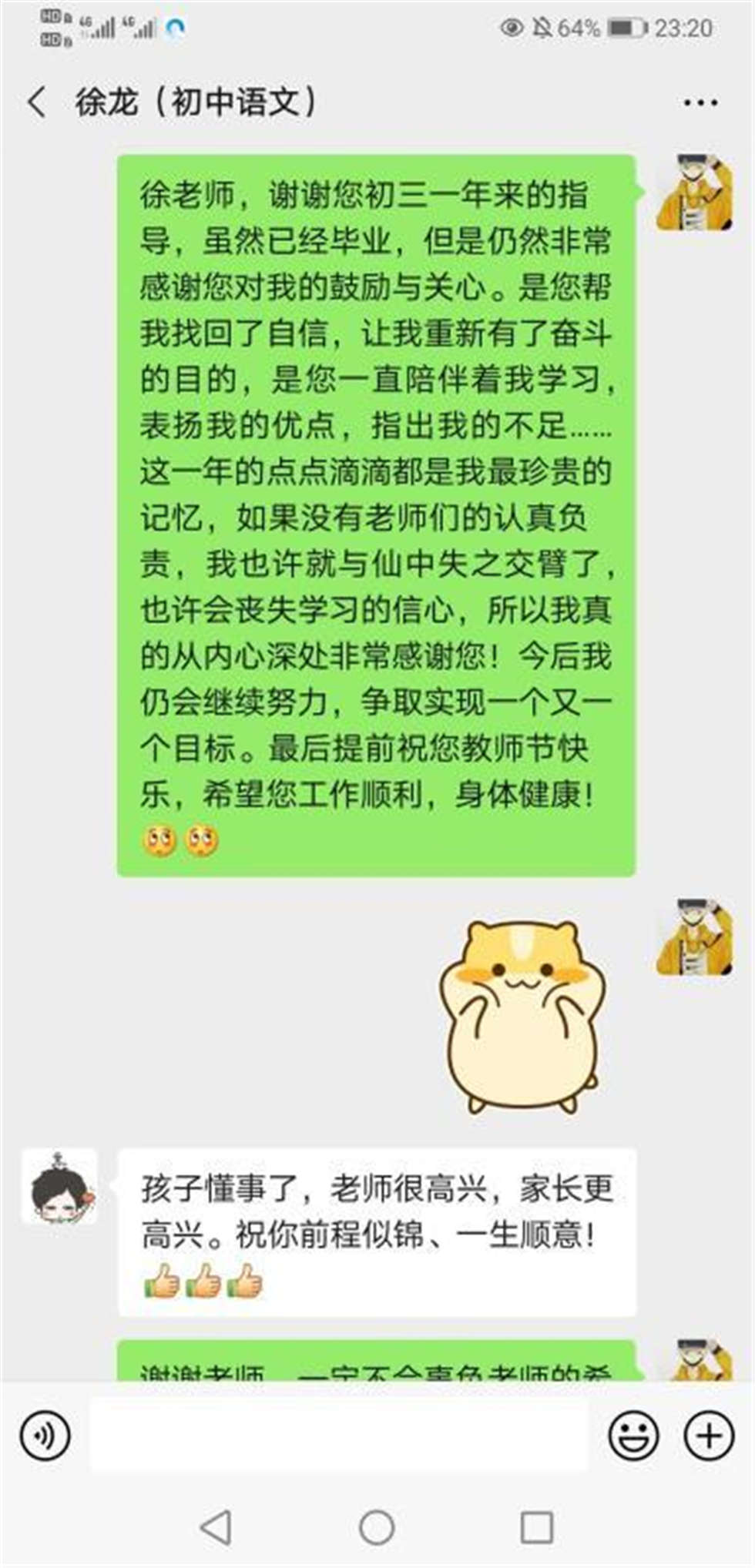Open the recent apps overview
This screenshot has width=755, height=1568.
(536, 1527)
